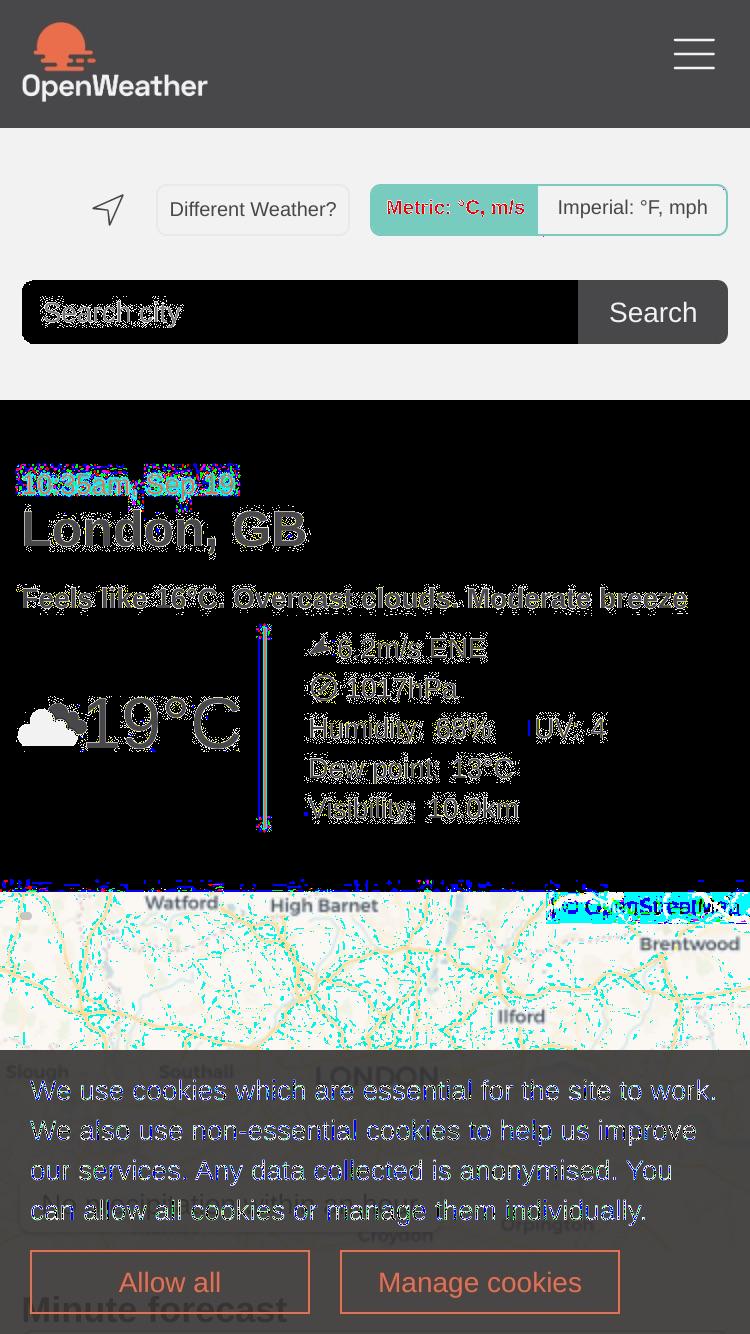Open the Different Weather? button

tap(253, 210)
